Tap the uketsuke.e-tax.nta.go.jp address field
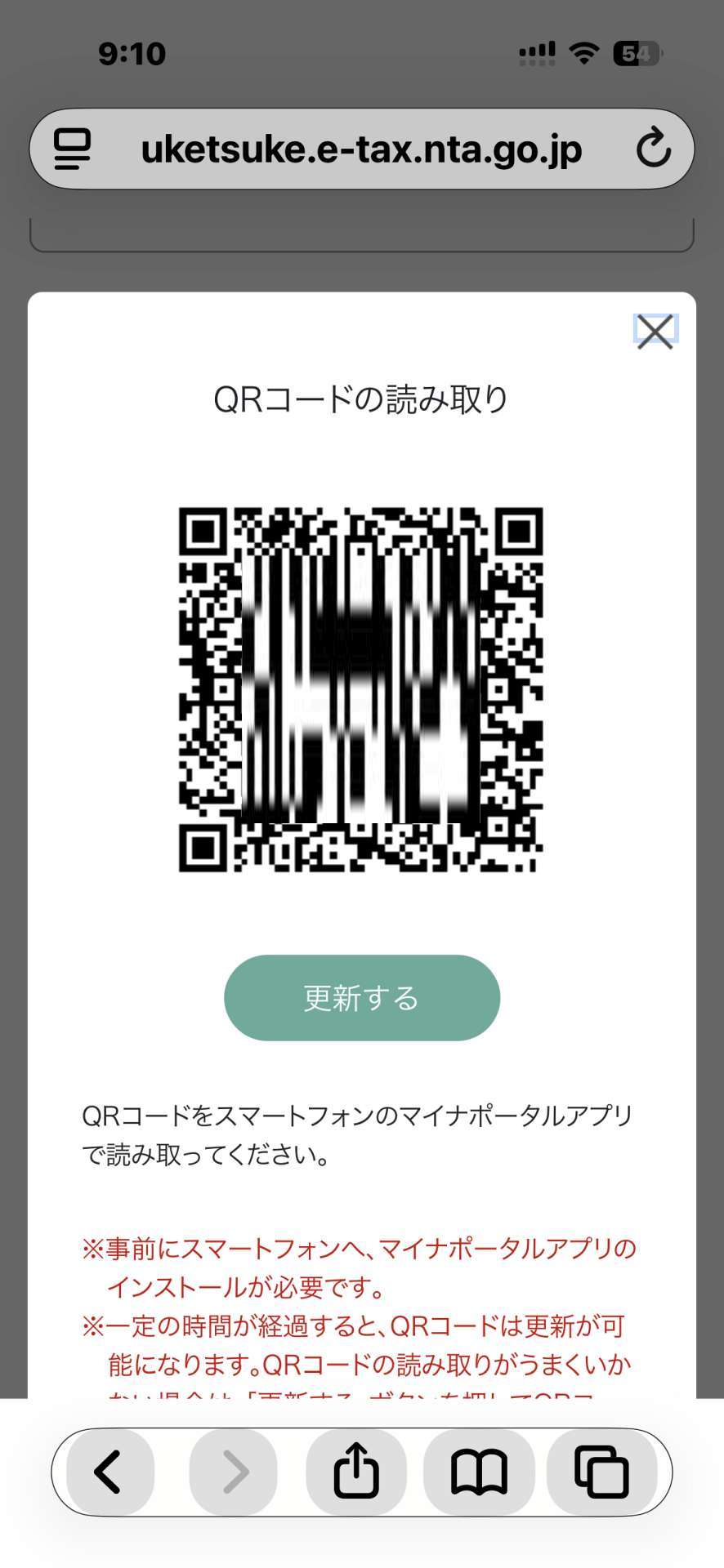 click(361, 149)
